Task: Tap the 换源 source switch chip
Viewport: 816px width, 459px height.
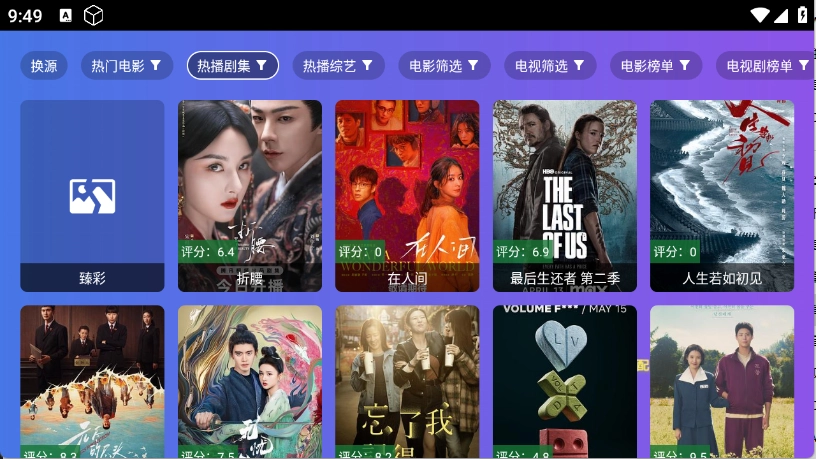Action: tap(44, 66)
